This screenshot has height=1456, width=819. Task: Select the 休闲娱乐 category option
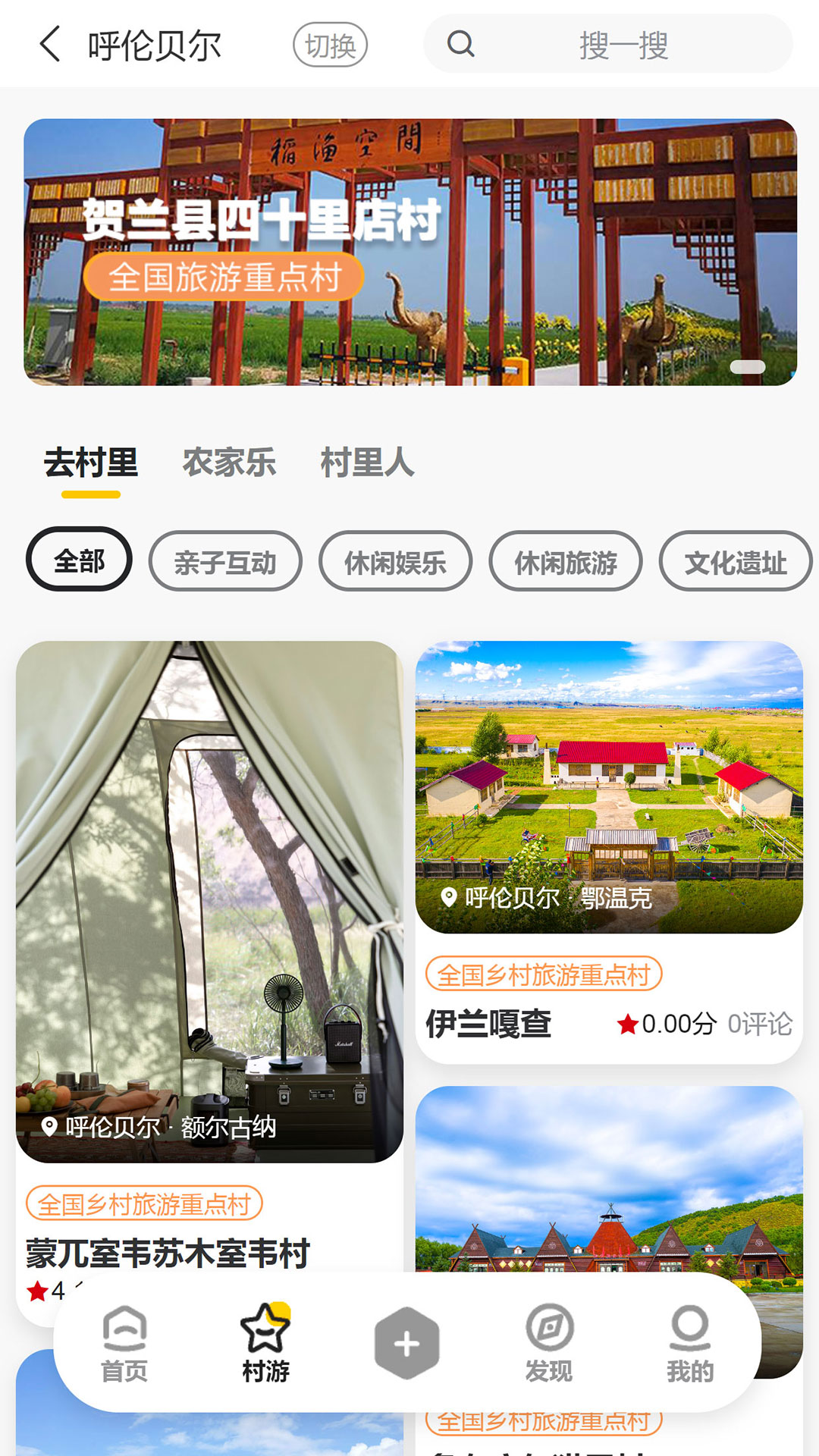396,561
